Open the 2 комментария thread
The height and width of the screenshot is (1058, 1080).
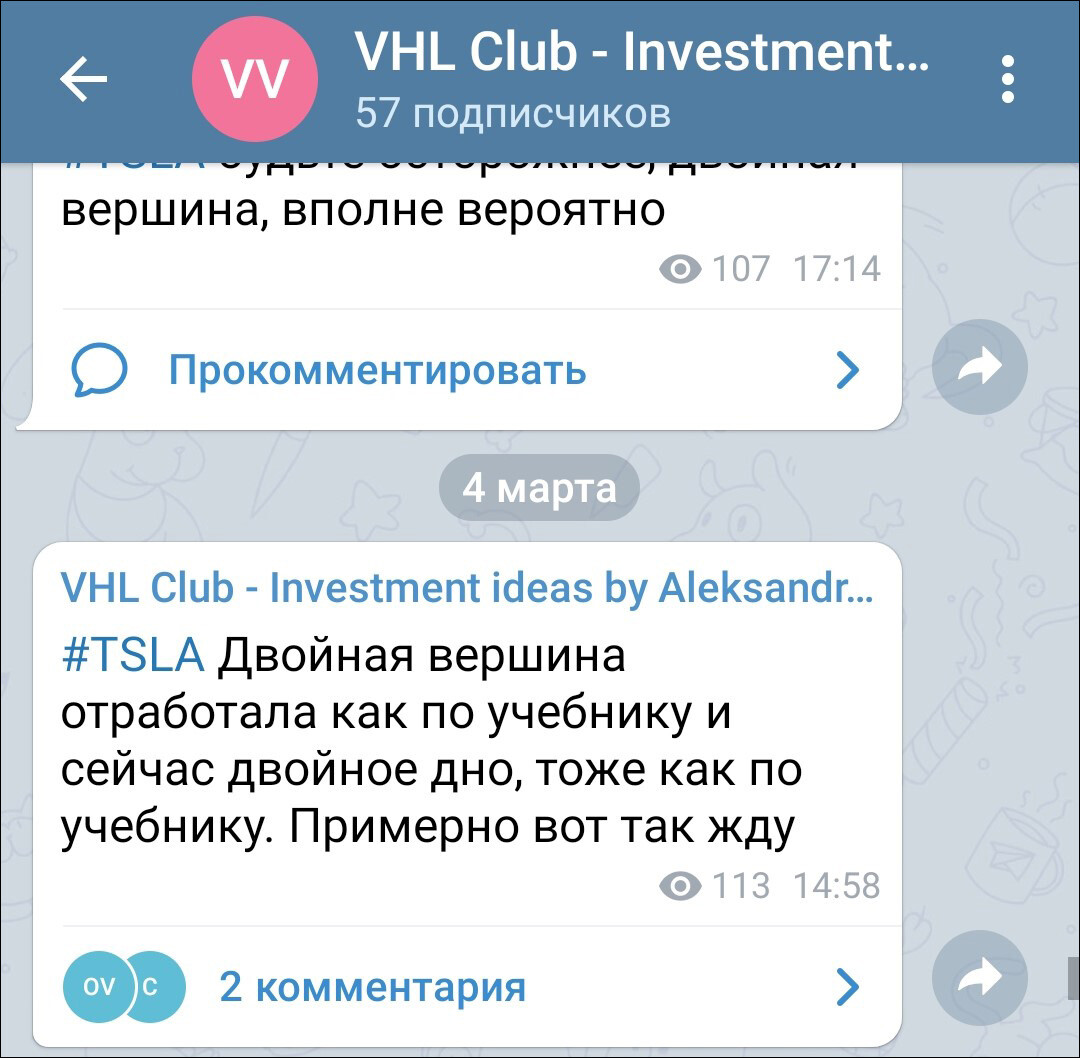point(372,986)
